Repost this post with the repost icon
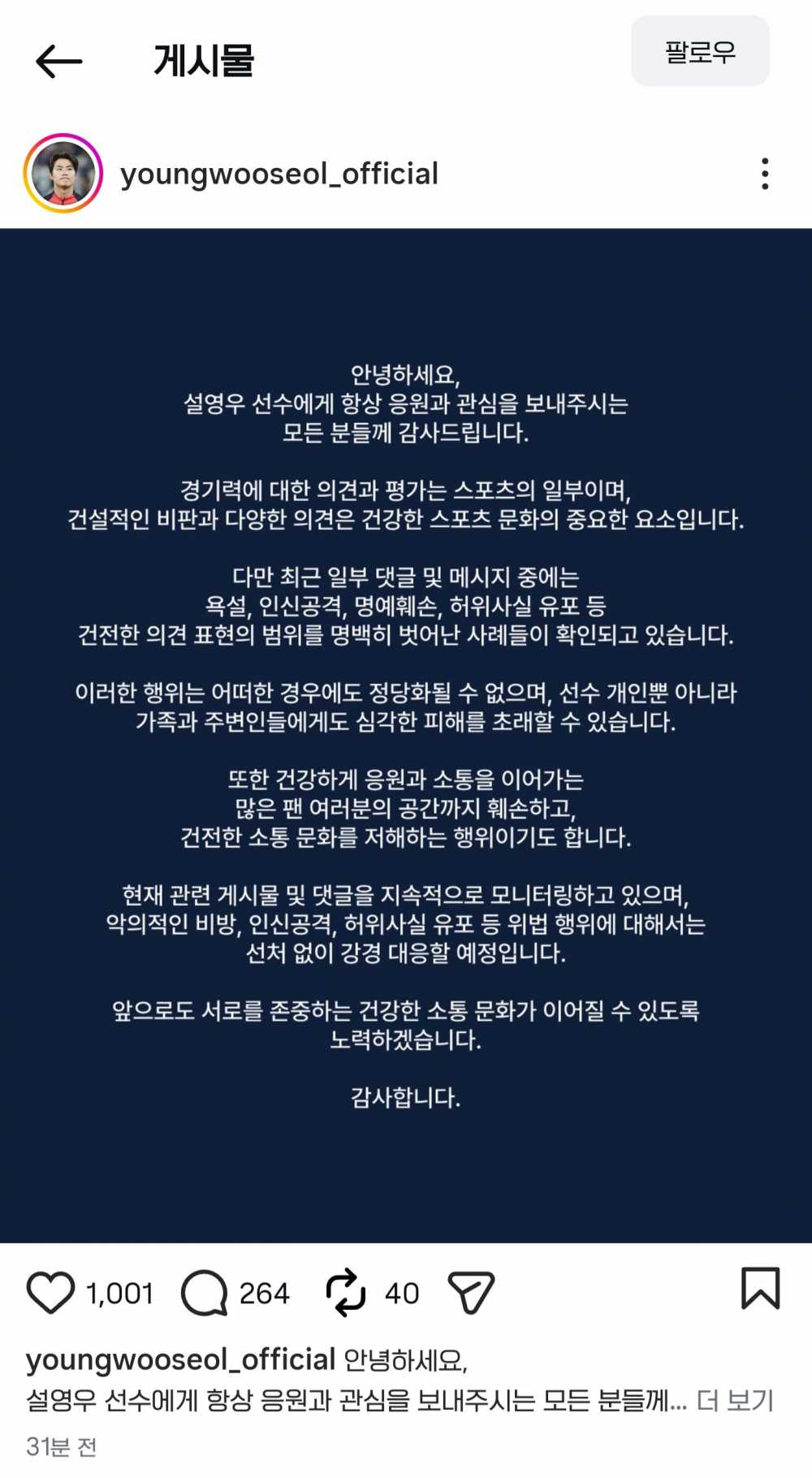The width and height of the screenshot is (812, 1478). point(346,1292)
